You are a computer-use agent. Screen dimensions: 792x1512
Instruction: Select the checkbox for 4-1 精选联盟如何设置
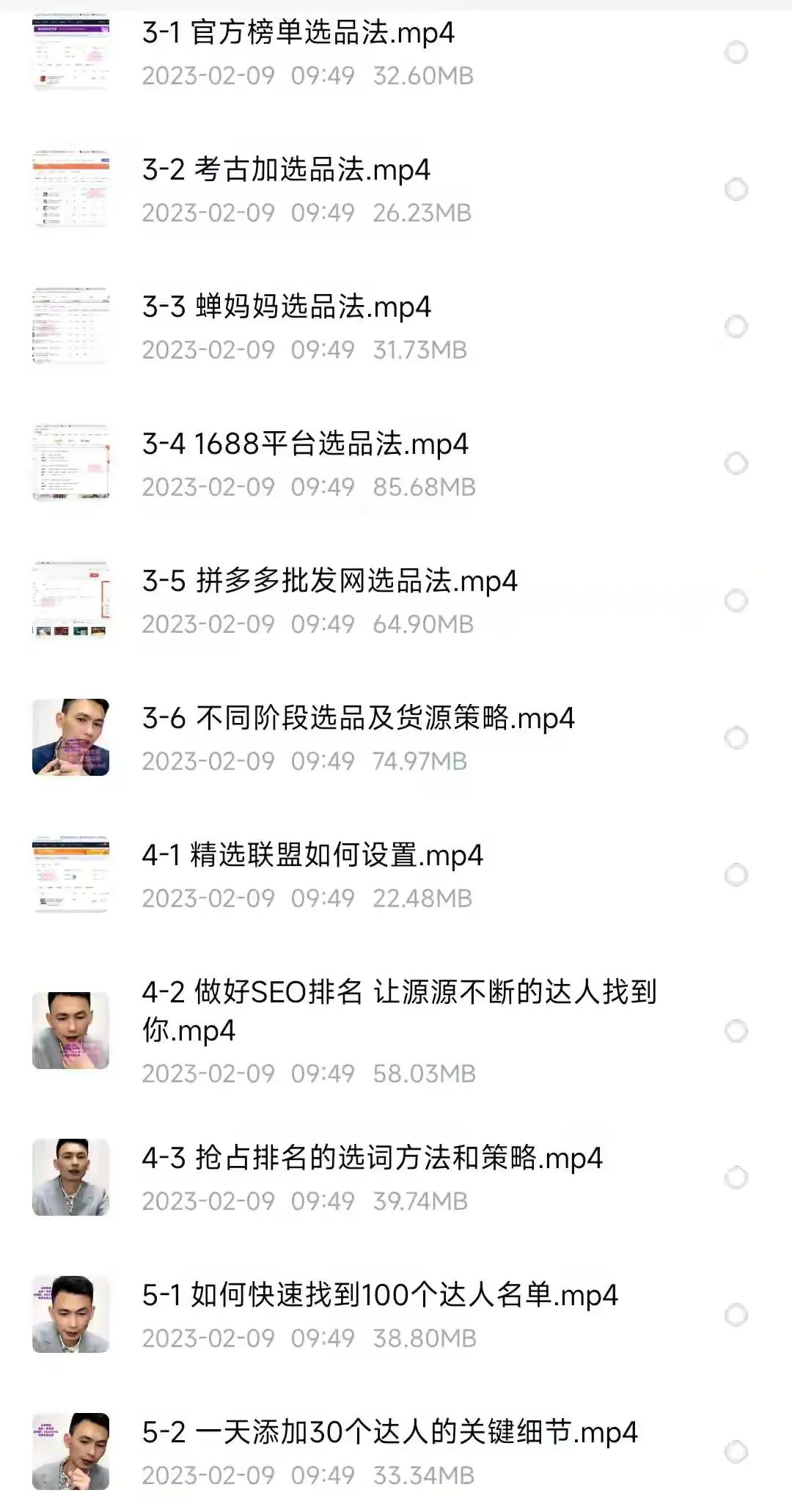coord(736,874)
